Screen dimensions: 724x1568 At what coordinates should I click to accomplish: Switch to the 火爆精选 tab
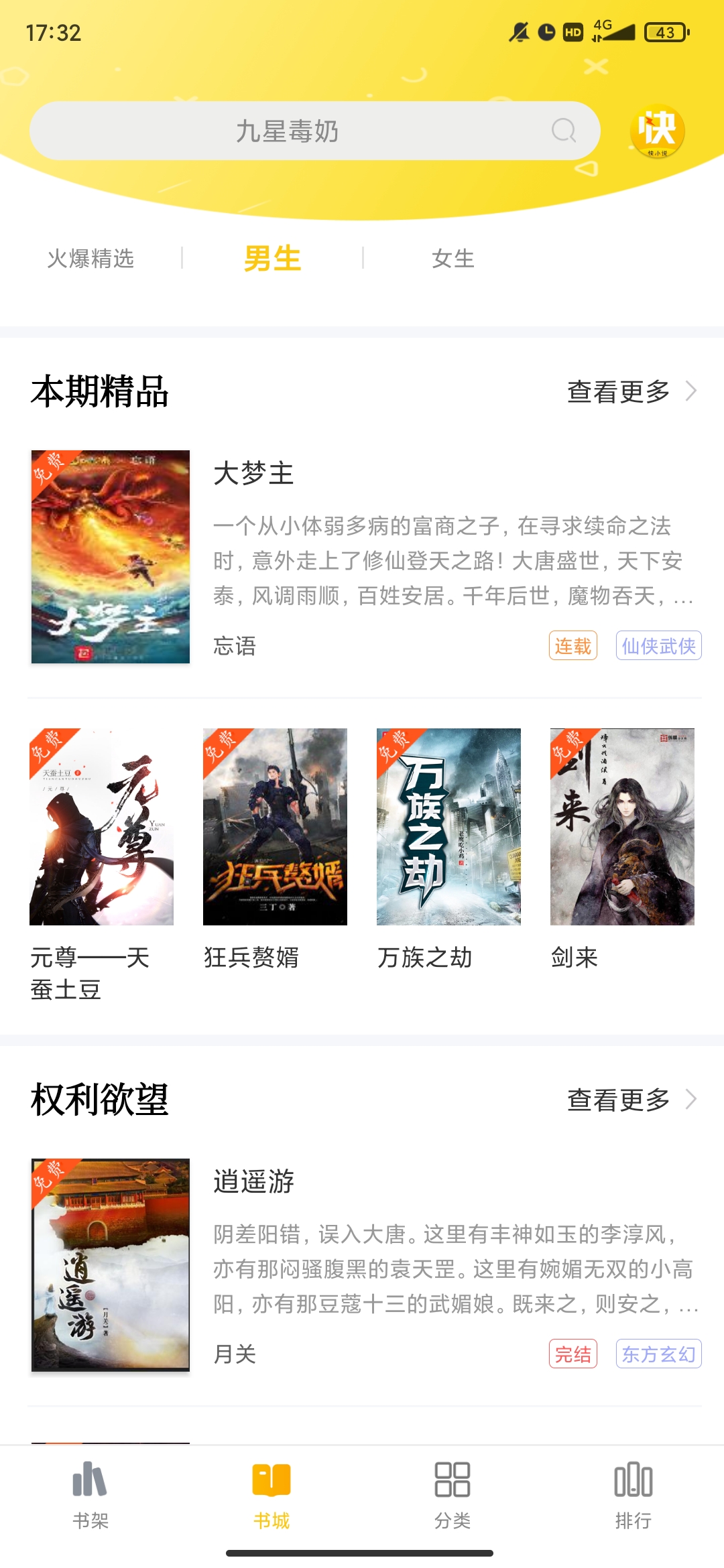(x=92, y=258)
